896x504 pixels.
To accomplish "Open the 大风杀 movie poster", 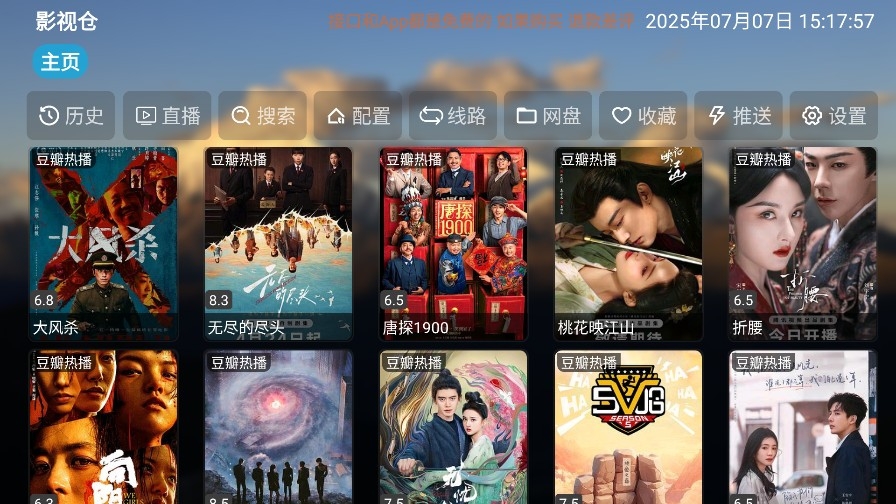I will [104, 243].
